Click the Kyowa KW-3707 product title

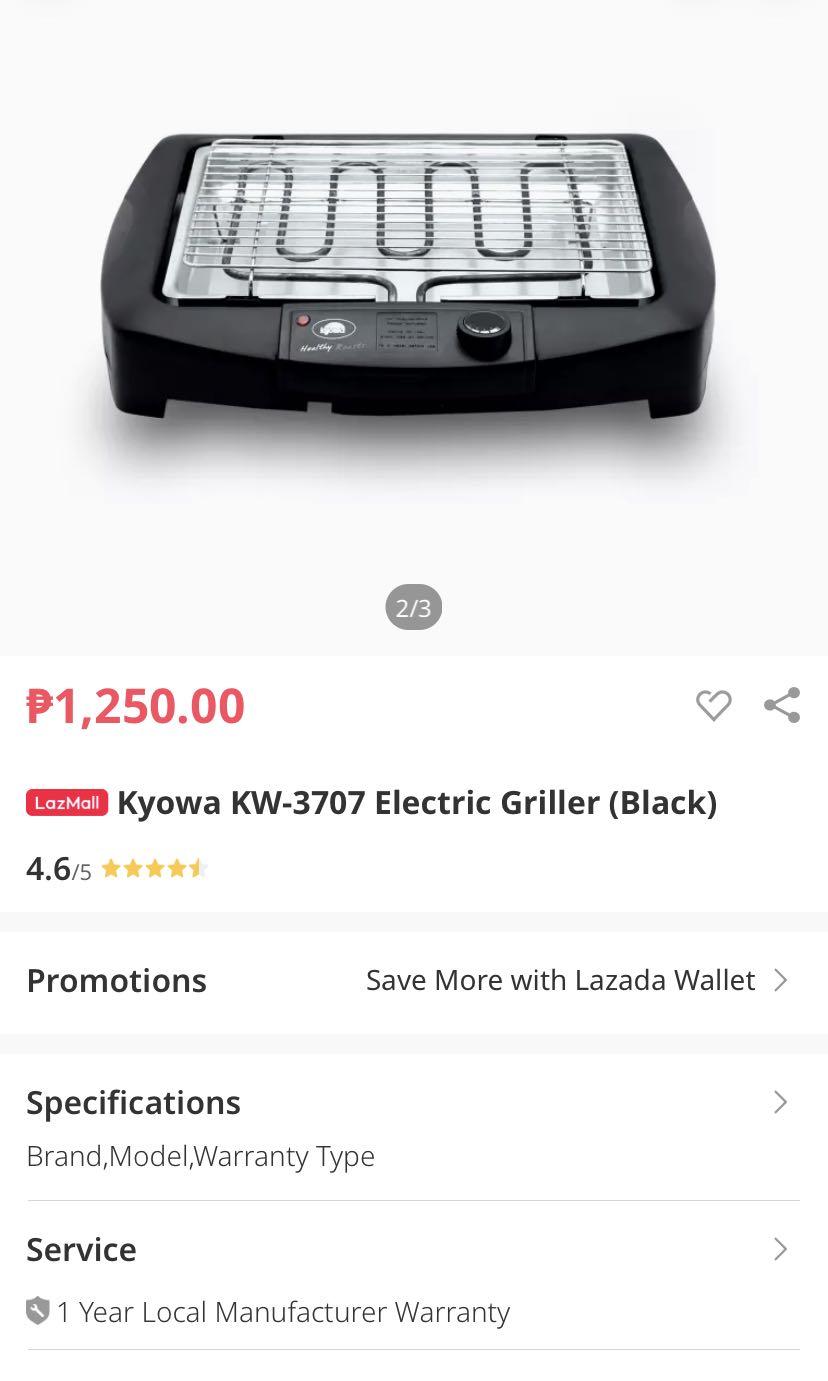[417, 801]
